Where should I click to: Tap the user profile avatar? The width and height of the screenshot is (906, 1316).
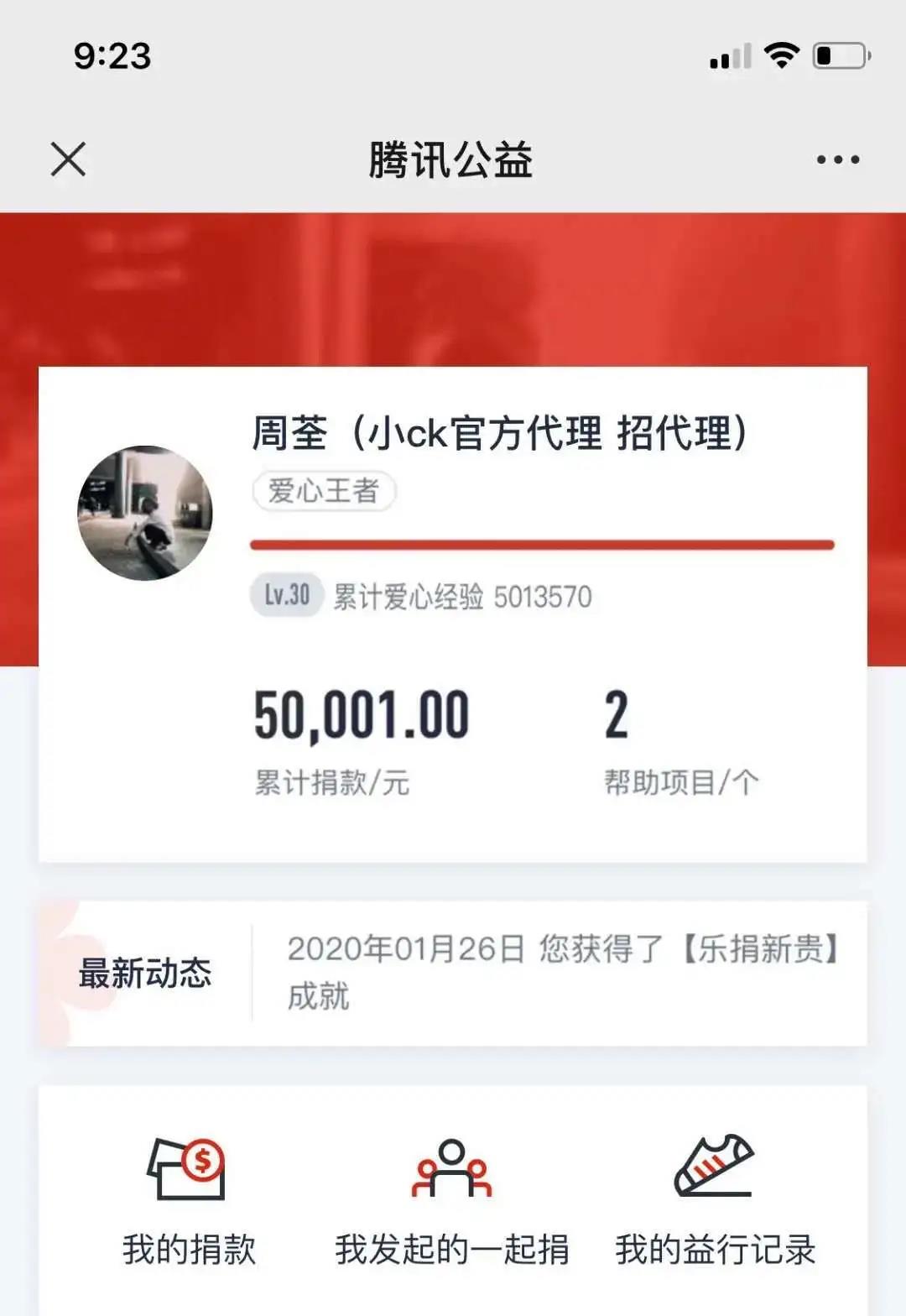click(x=144, y=513)
